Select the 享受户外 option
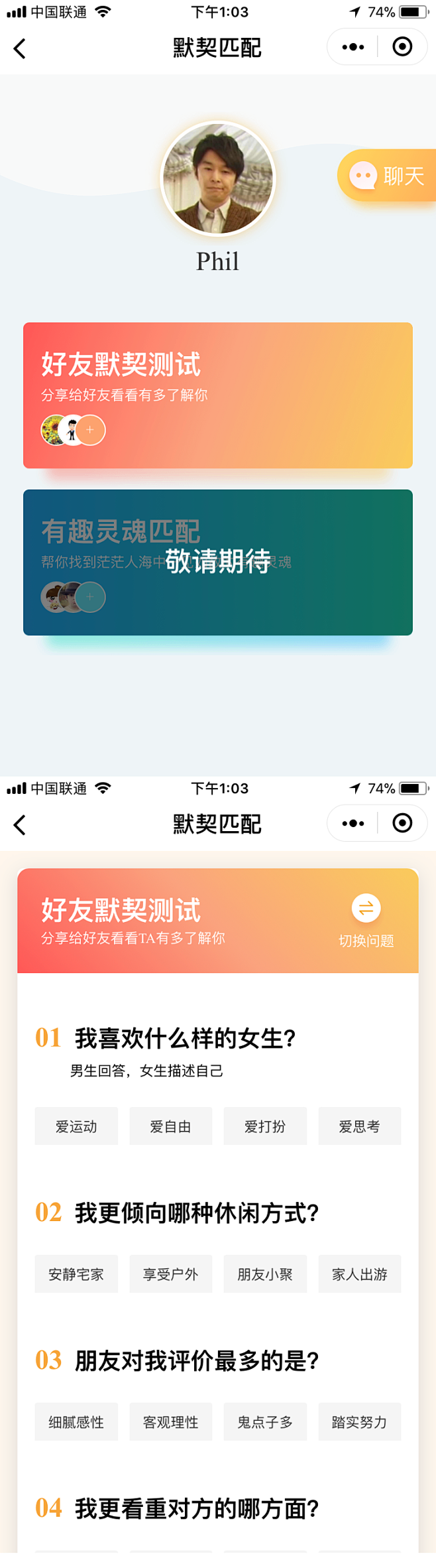Viewport: 436px width, 1568px height. (x=170, y=1274)
